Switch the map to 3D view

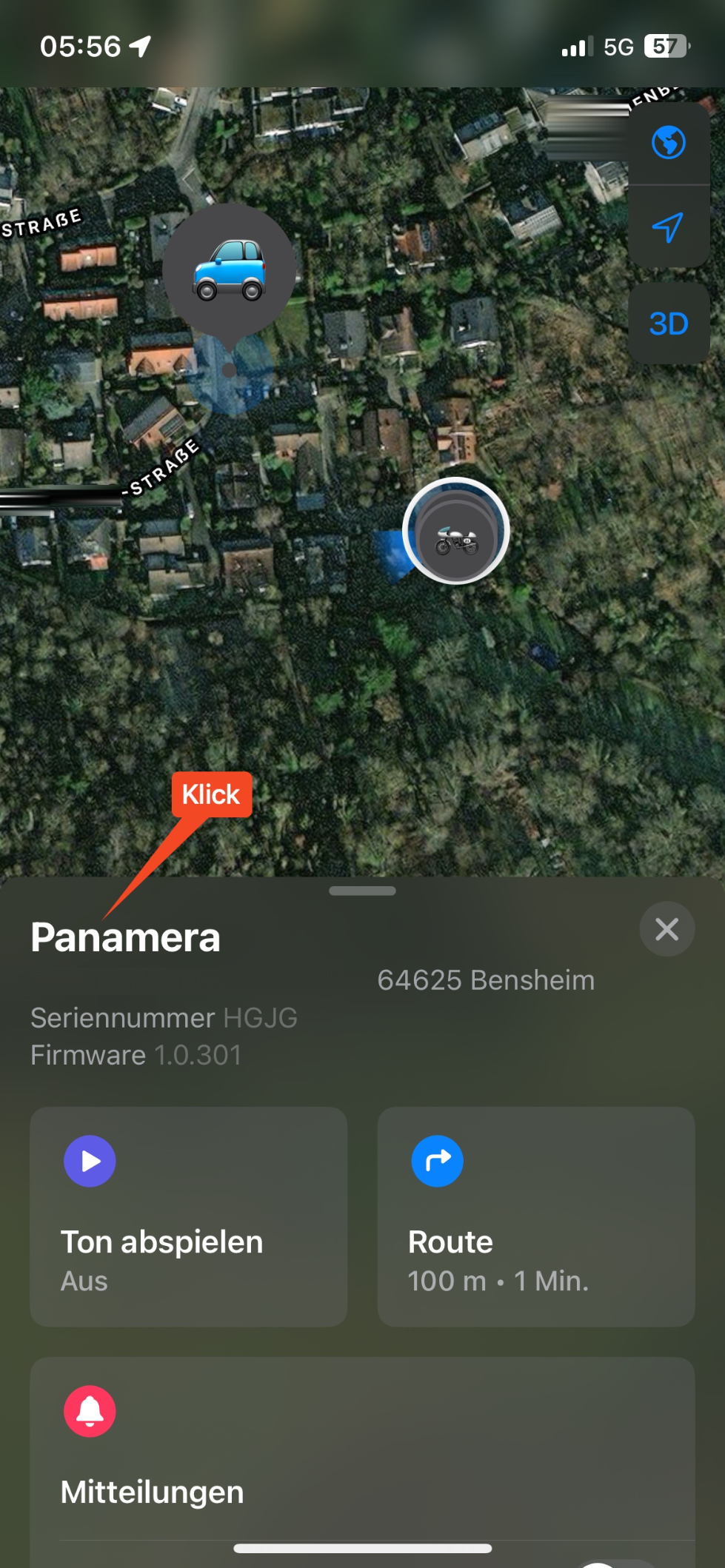point(668,324)
